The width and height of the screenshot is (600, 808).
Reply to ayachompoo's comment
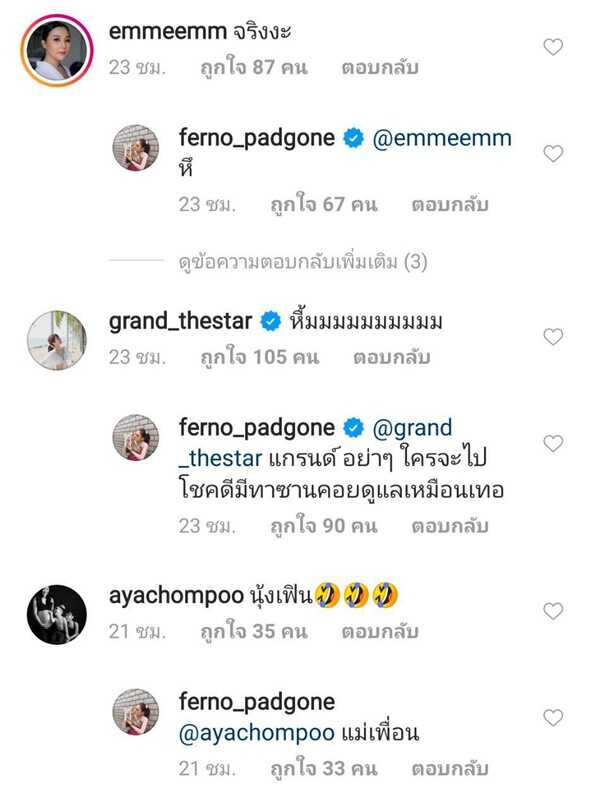[379, 632]
